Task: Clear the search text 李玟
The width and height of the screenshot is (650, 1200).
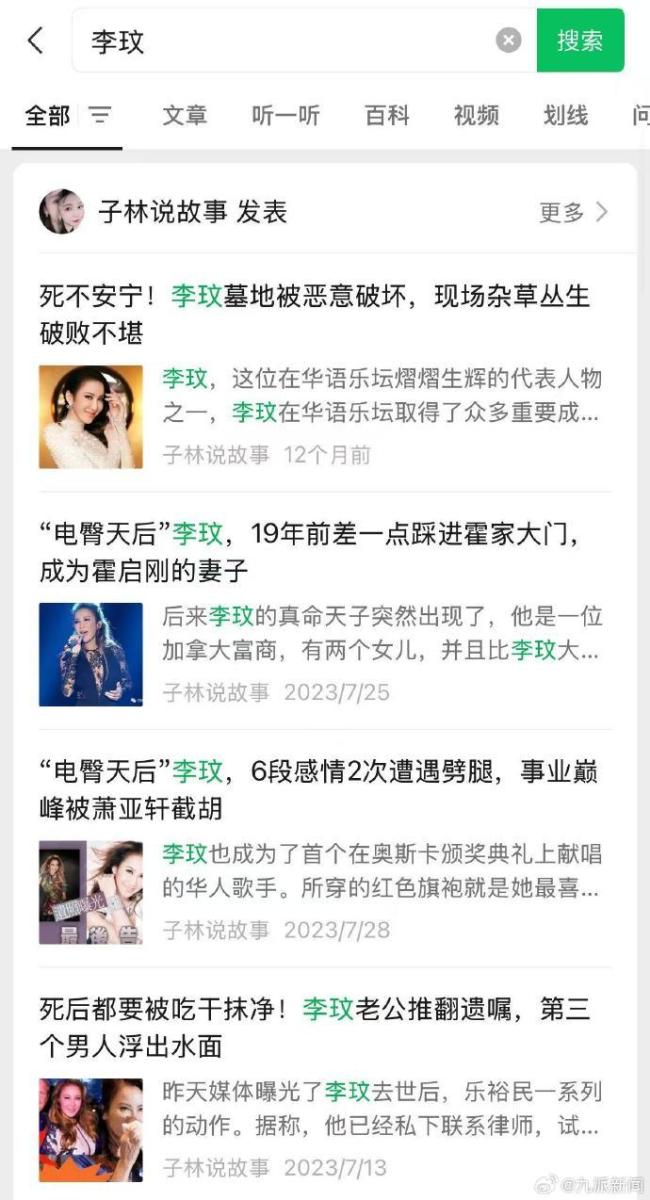Action: 509,41
